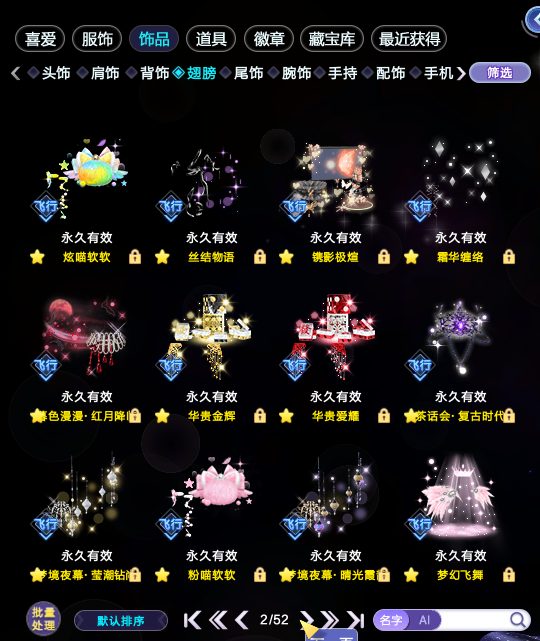Switch the search mode to AI

pos(424,620)
